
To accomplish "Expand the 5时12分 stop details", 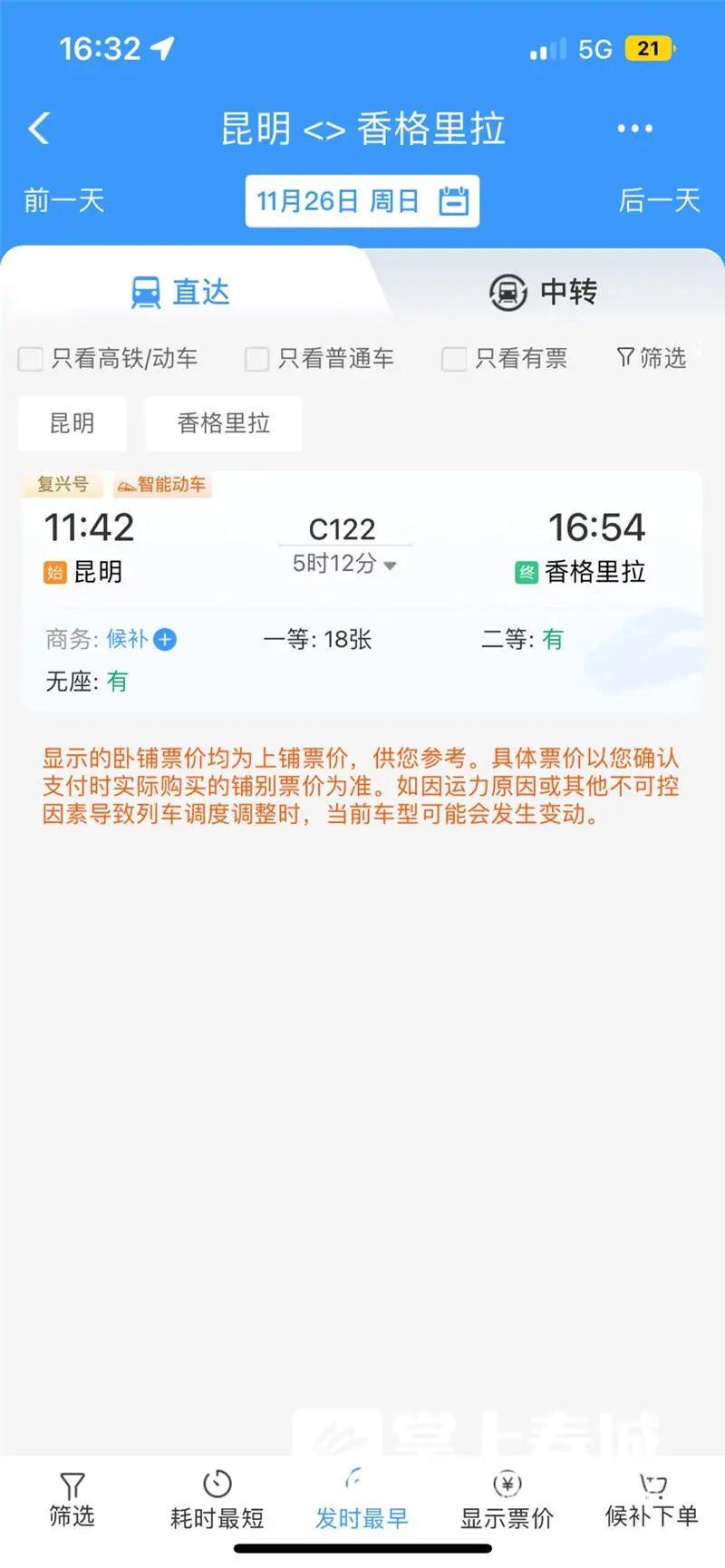I will tap(344, 564).
